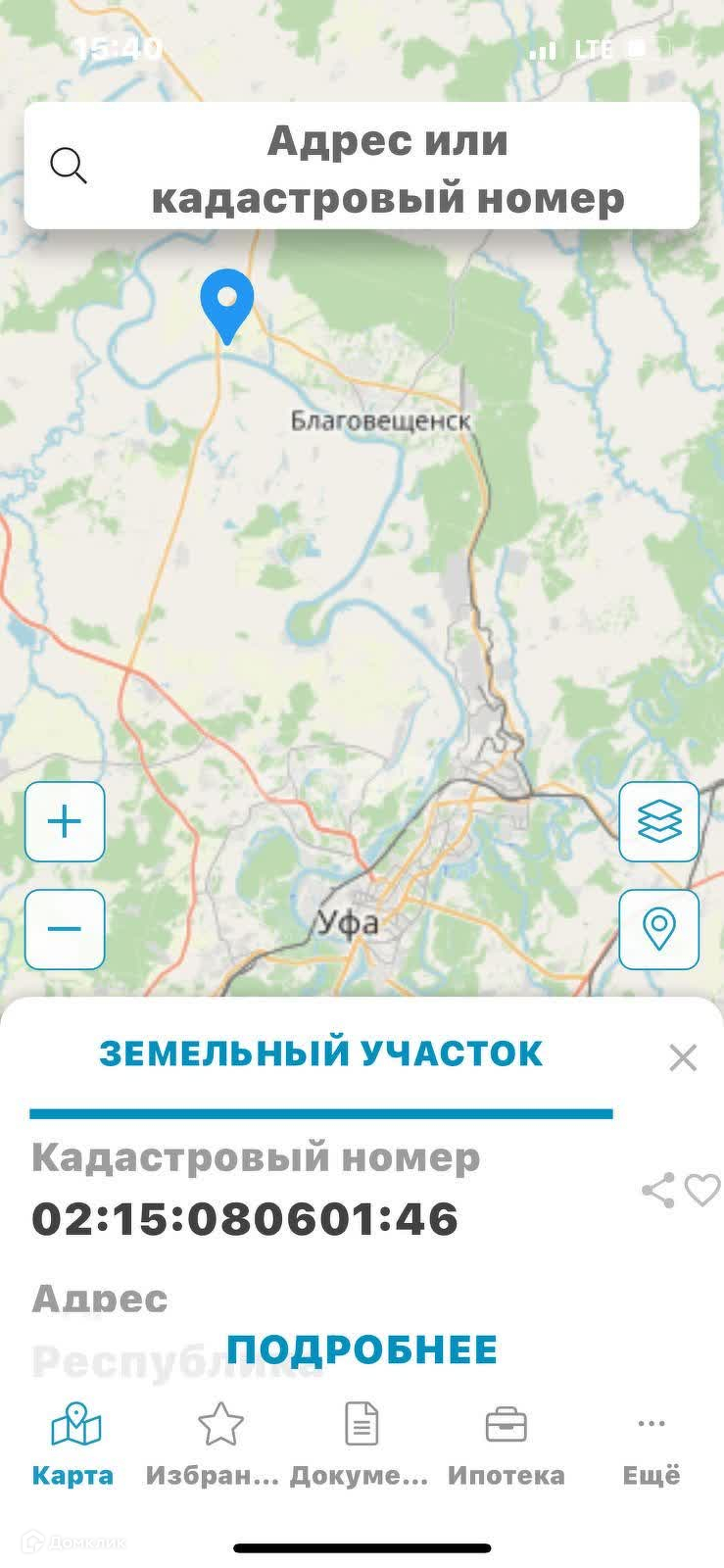
Task: Switch to the Карта tab
Action: 73,1445
